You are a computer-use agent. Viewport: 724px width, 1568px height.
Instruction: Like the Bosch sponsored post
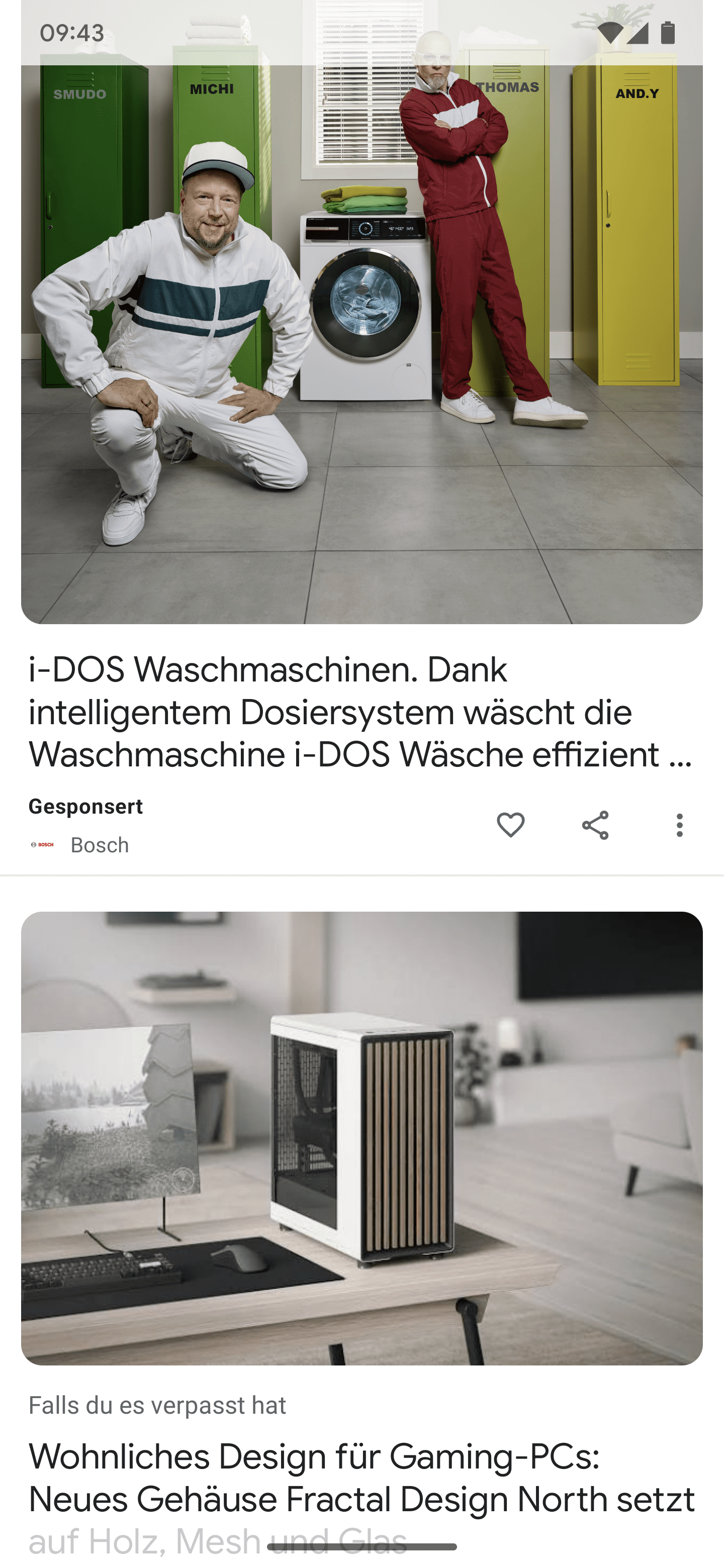tap(510, 825)
